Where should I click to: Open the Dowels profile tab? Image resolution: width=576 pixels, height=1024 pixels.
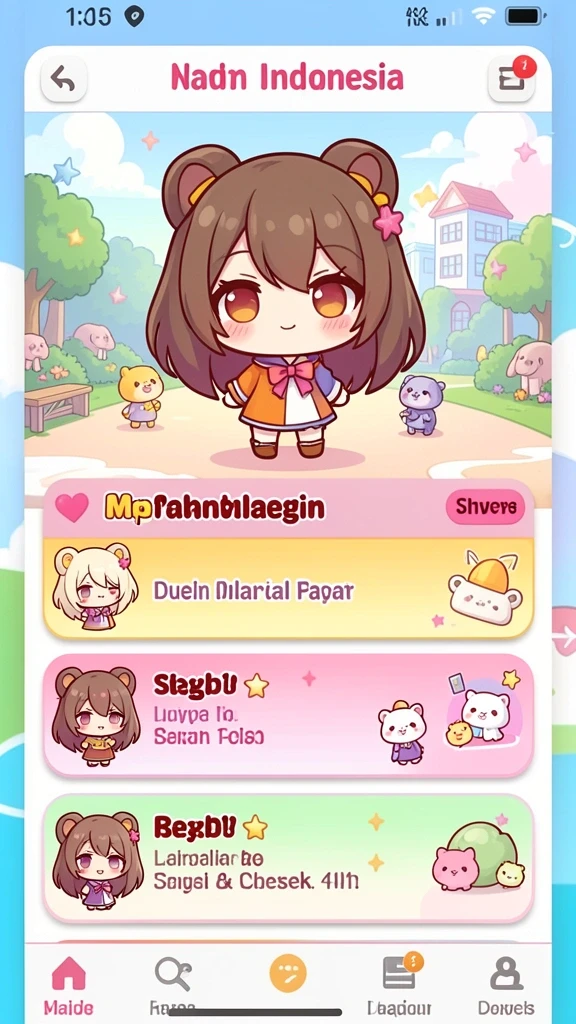tap(506, 985)
